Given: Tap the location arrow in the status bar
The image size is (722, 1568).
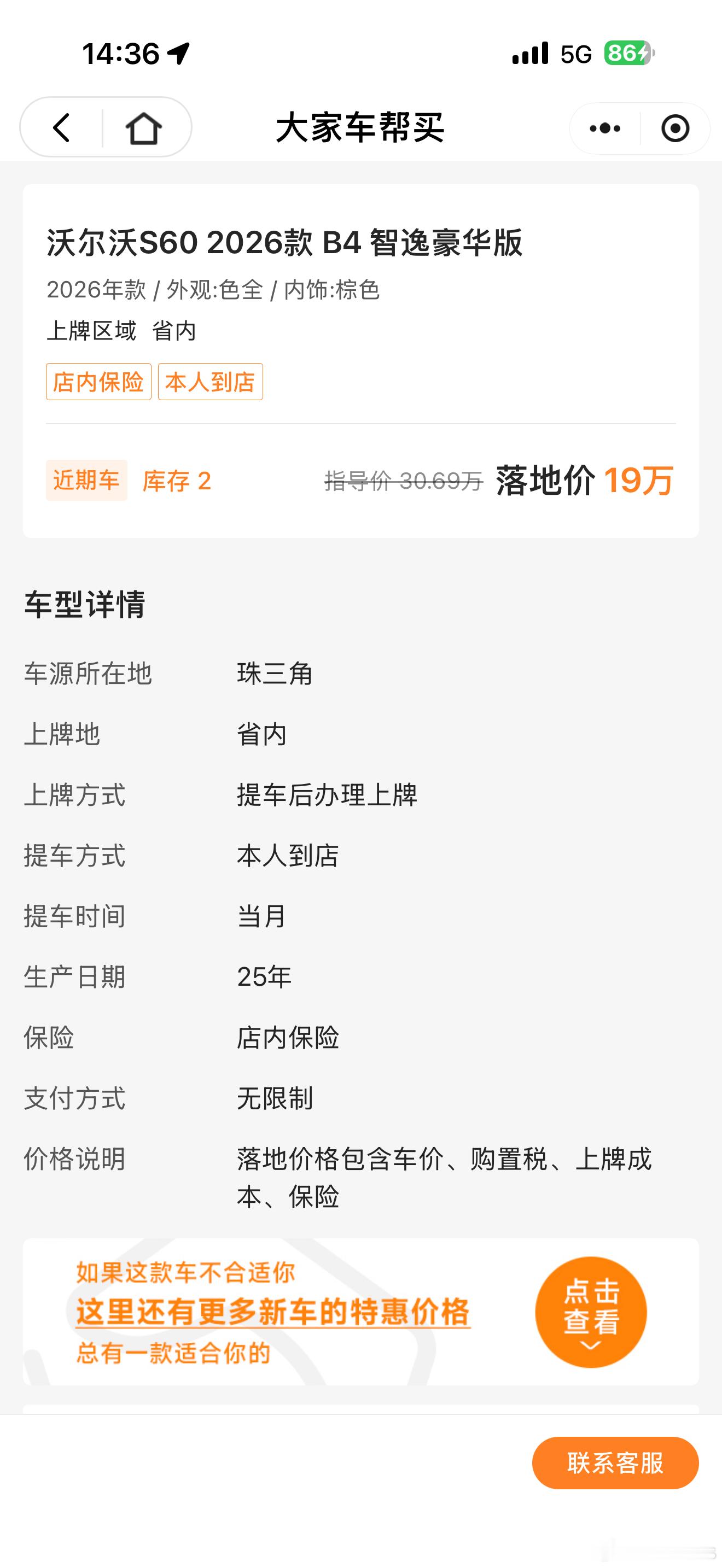Looking at the screenshot, I should (x=178, y=54).
